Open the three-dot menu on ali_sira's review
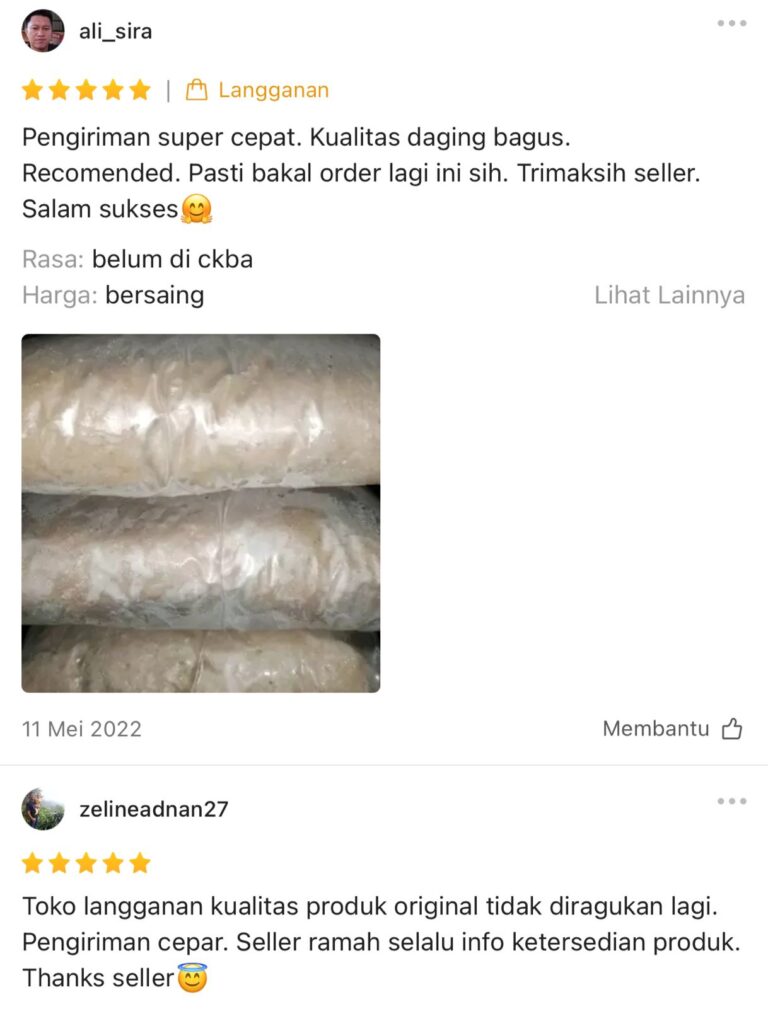 tap(734, 25)
